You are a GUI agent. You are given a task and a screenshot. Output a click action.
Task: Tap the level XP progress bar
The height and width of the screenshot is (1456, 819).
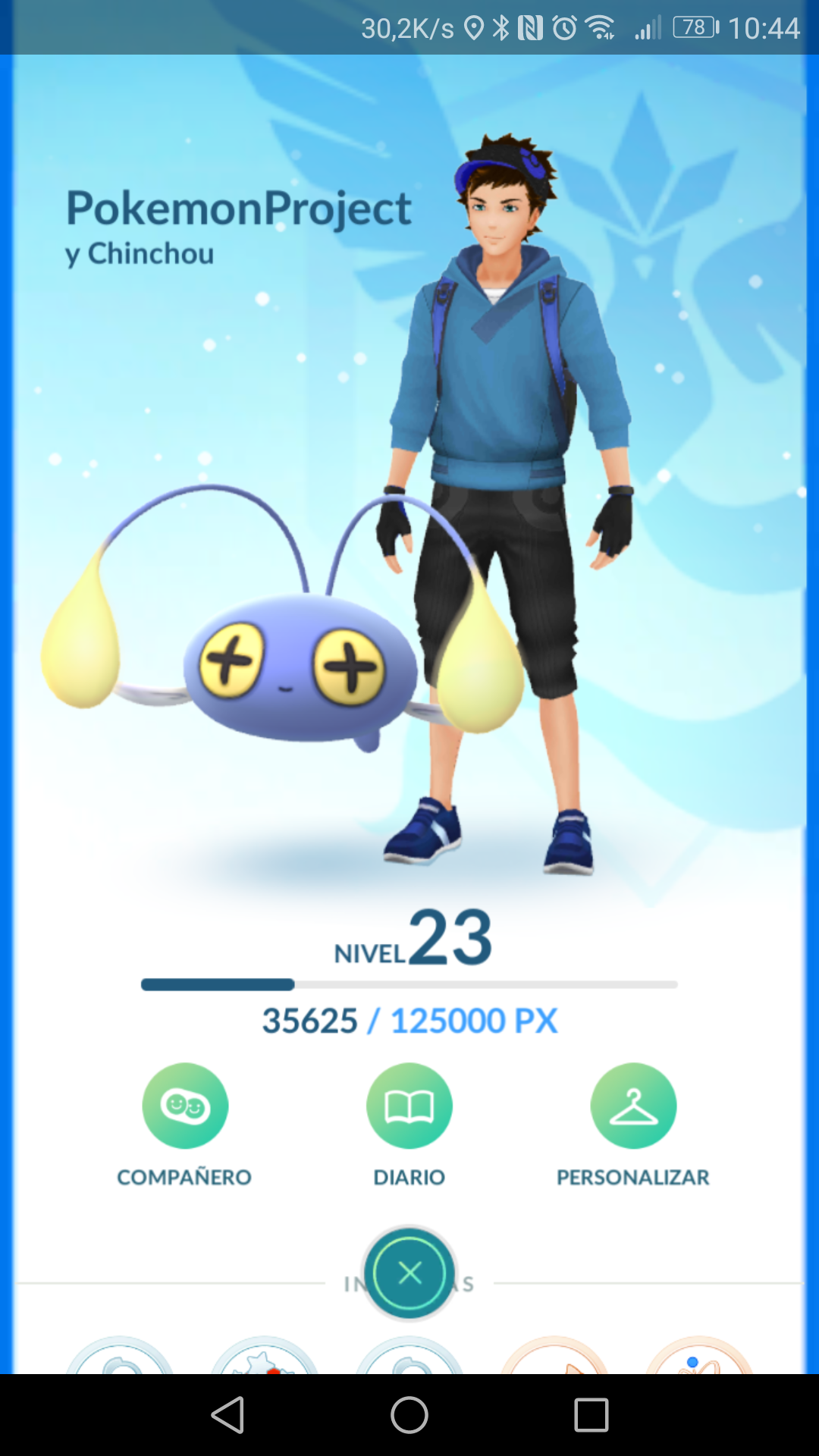click(x=409, y=984)
